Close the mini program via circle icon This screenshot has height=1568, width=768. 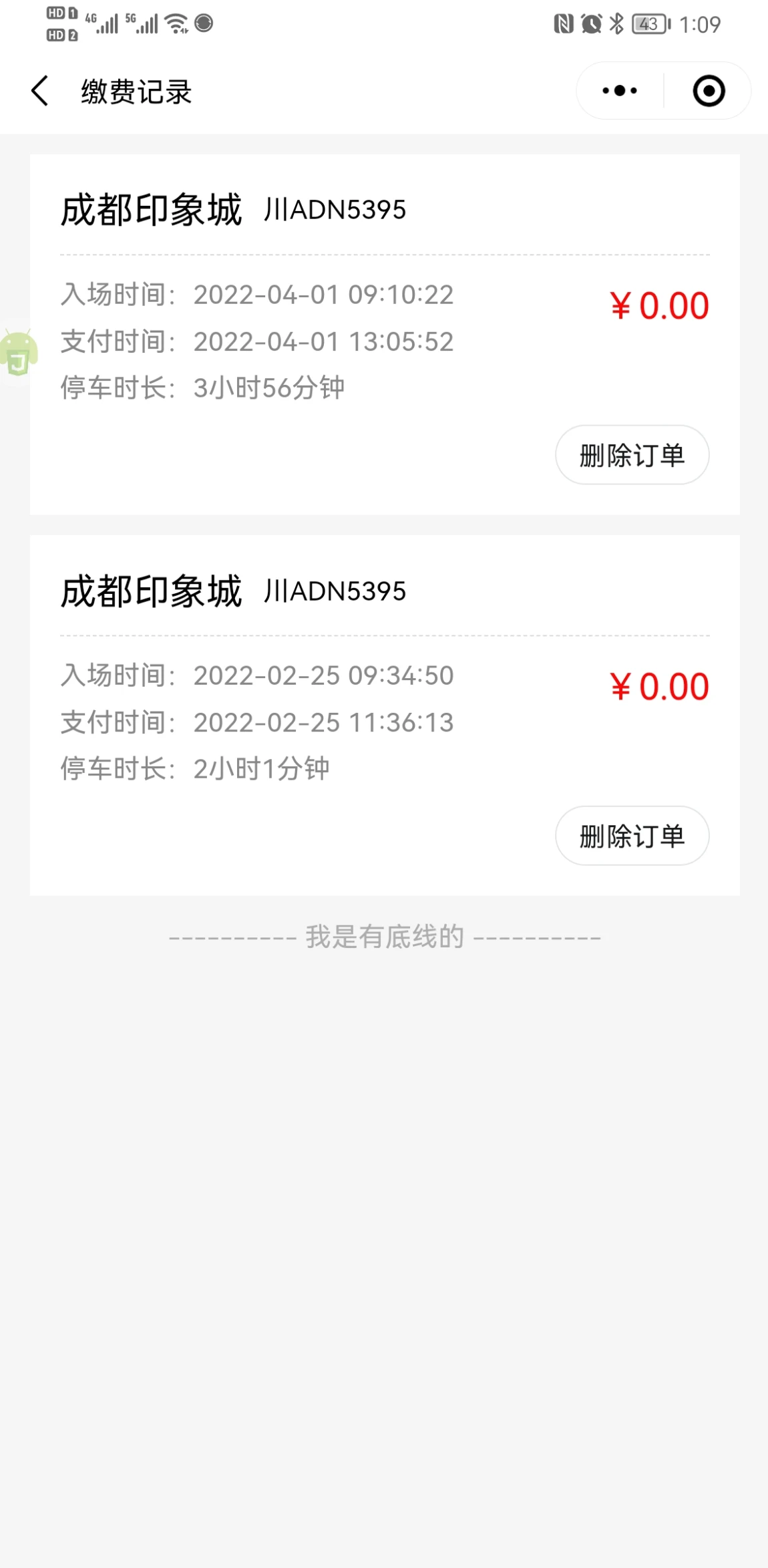709,91
